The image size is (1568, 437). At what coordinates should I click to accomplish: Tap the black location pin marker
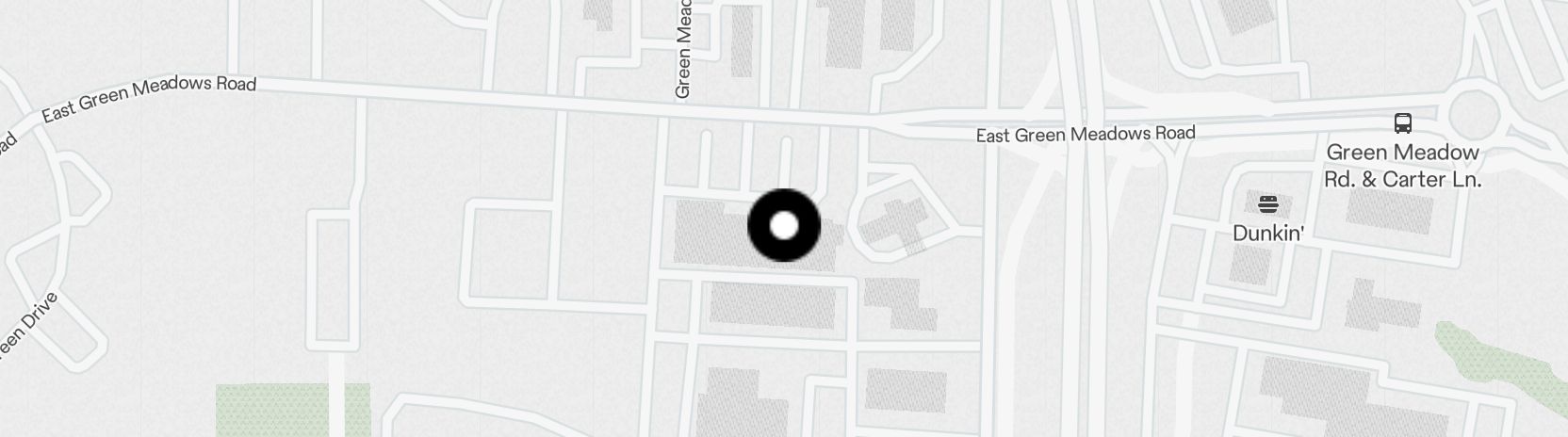point(784,226)
